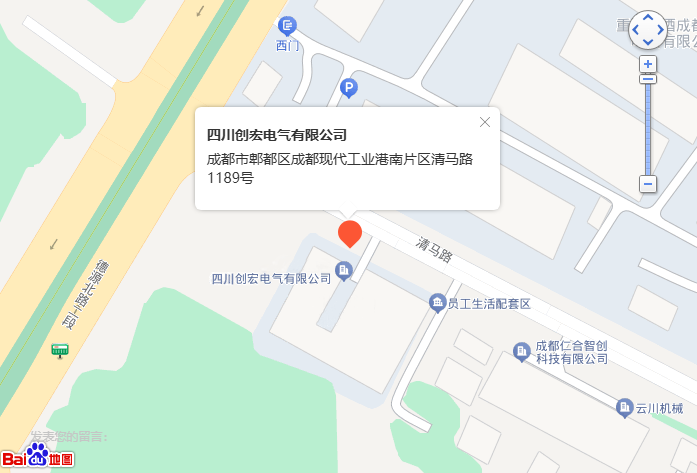Pan the map right using the compass arrow

660,31
